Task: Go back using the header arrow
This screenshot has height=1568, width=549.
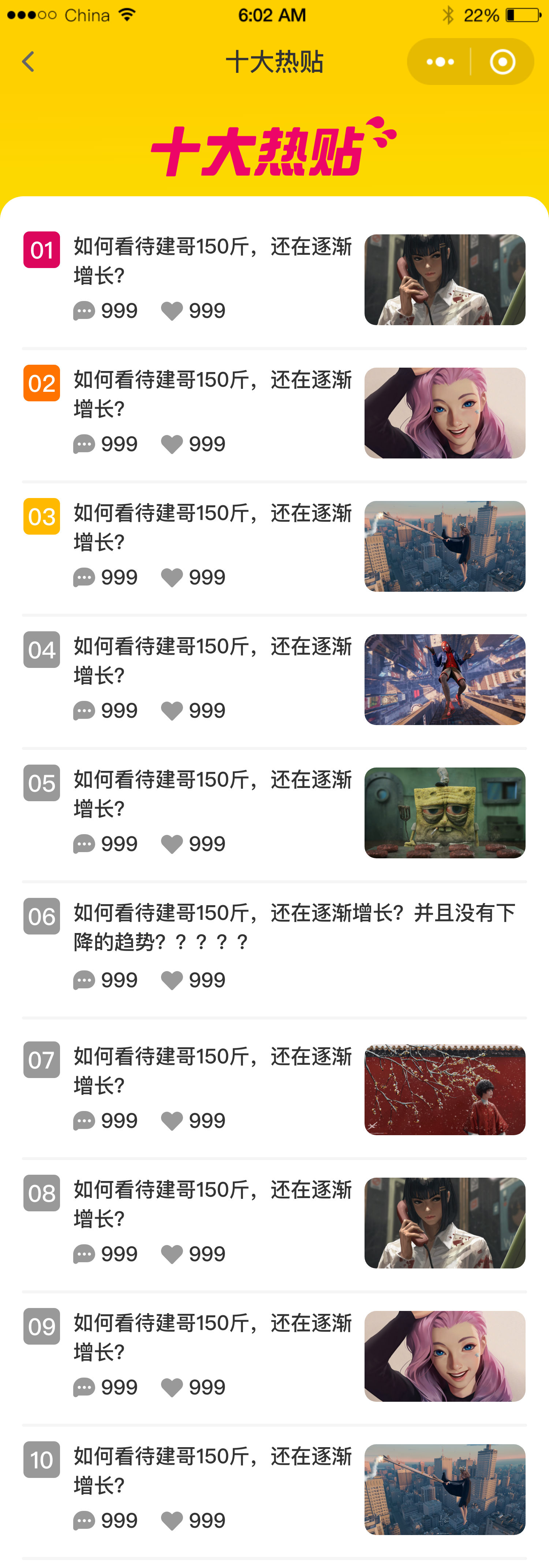Action: point(28,62)
